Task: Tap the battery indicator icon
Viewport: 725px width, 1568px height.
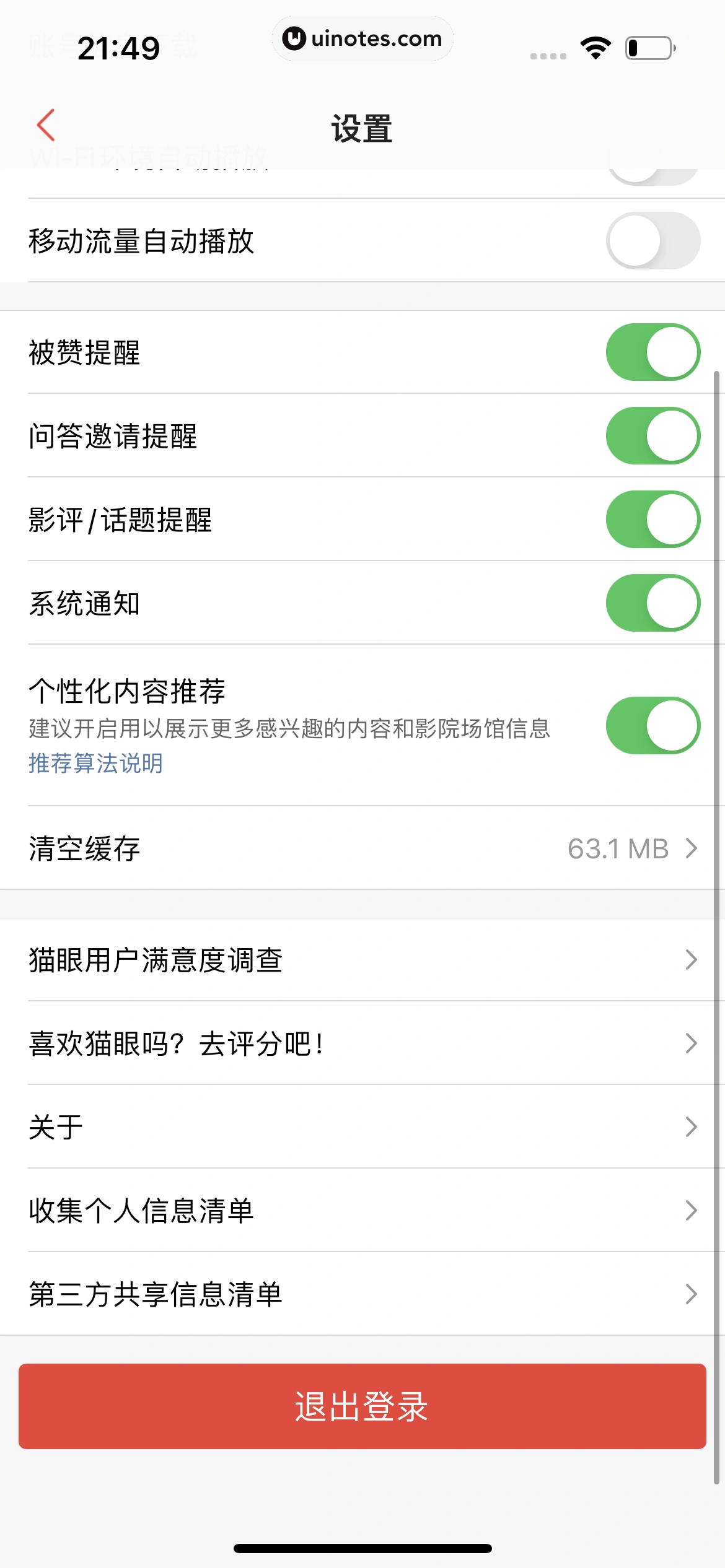Action: 648,48
